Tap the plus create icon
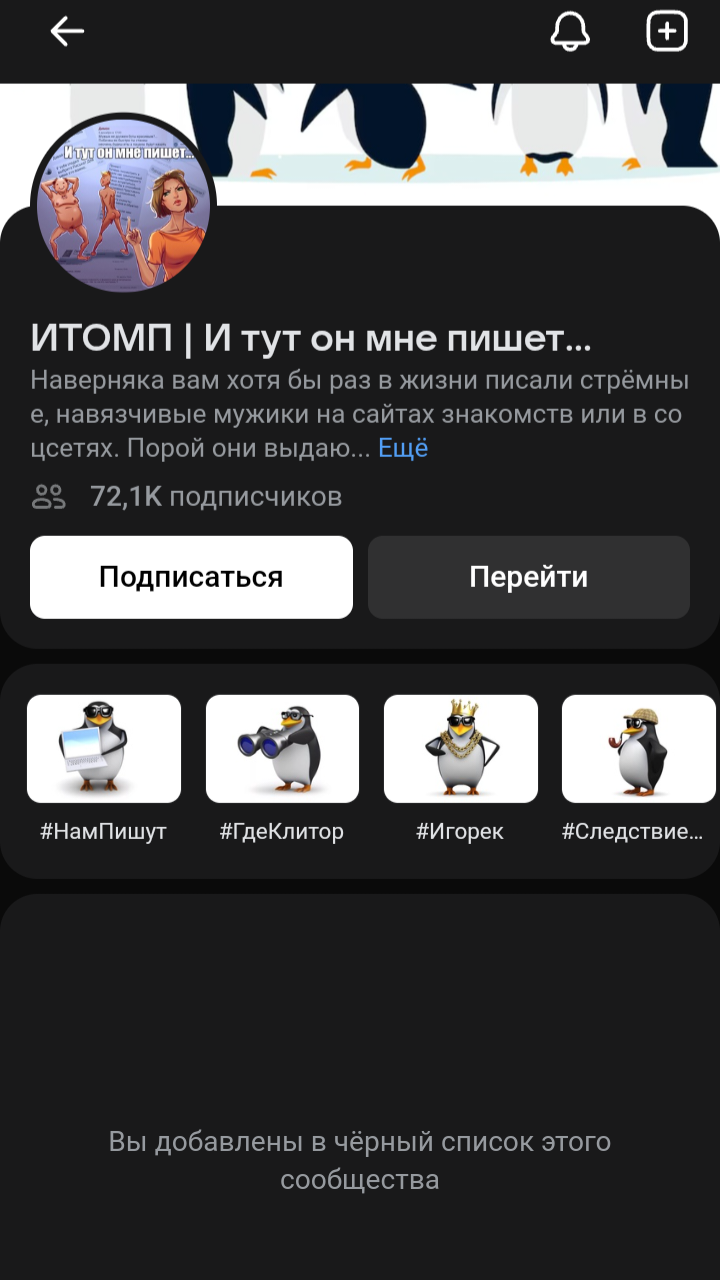Viewport: 720px width, 1280px height. click(x=667, y=32)
